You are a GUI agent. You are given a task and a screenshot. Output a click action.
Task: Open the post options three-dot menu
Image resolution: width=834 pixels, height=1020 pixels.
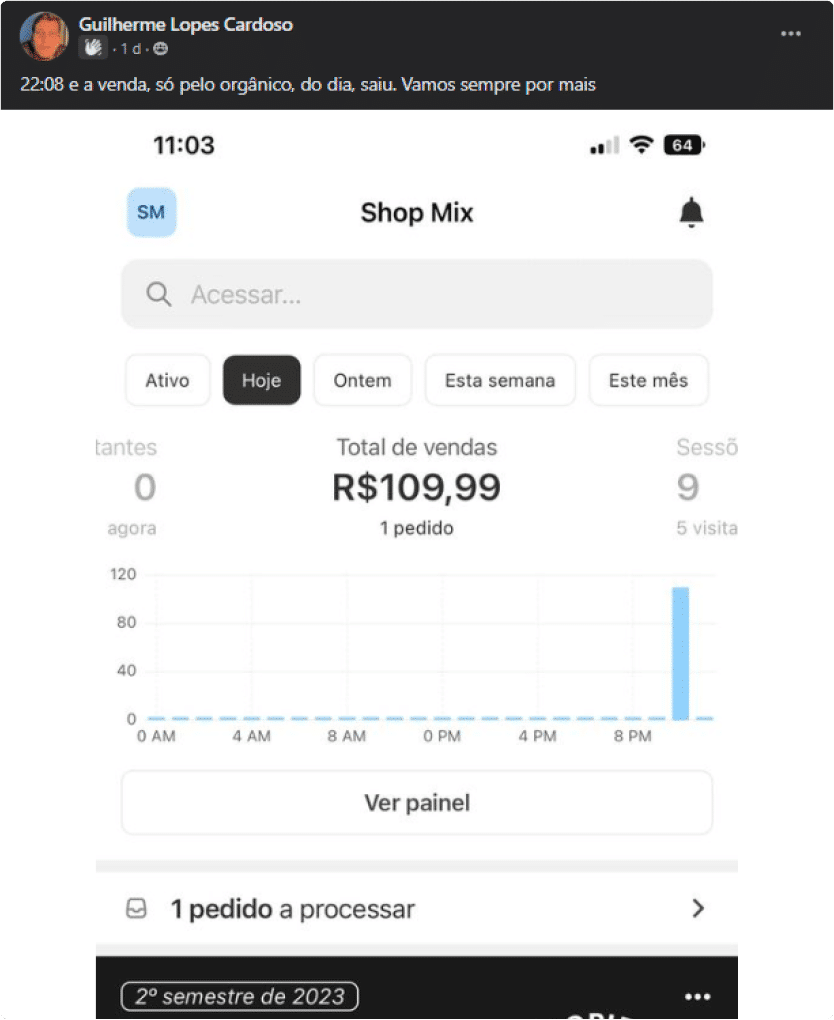[791, 33]
